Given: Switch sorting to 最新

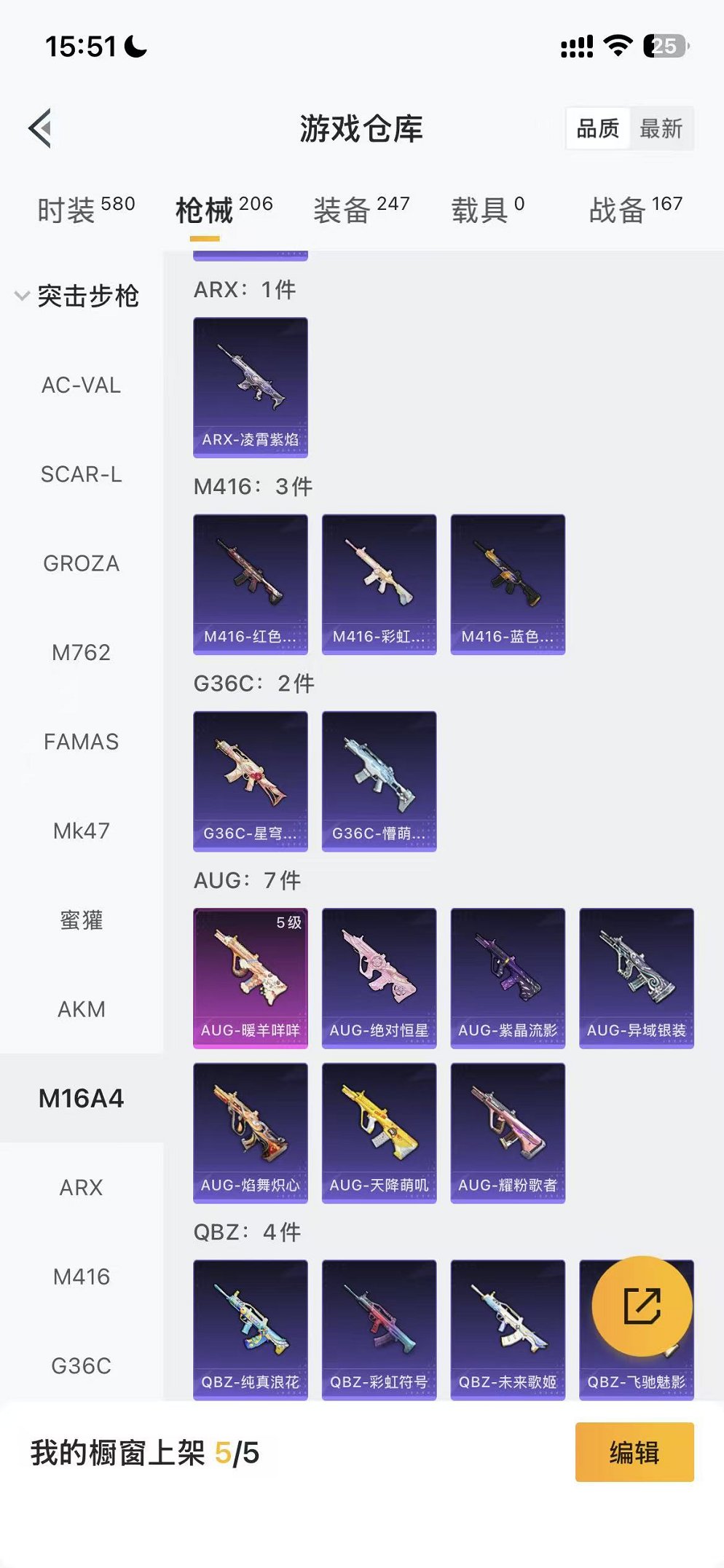Looking at the screenshot, I should (x=661, y=129).
